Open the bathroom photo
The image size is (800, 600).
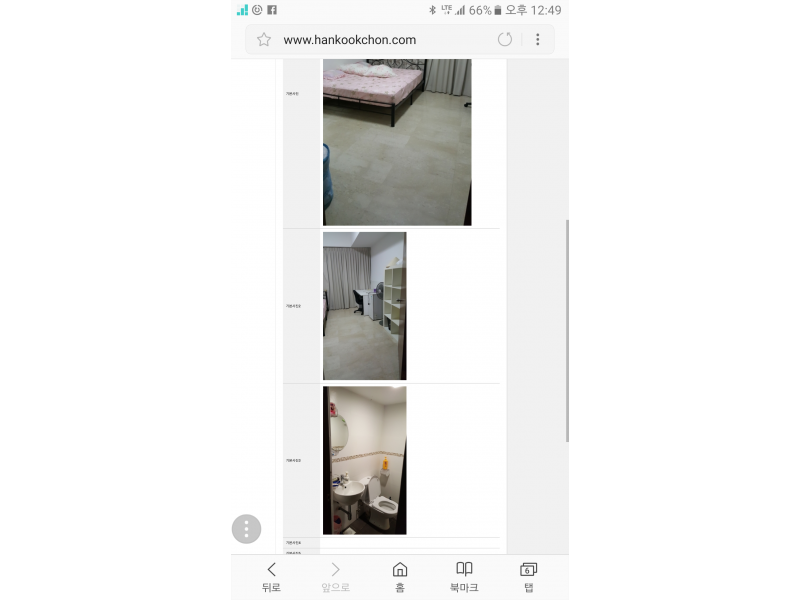pyautogui.click(x=364, y=460)
